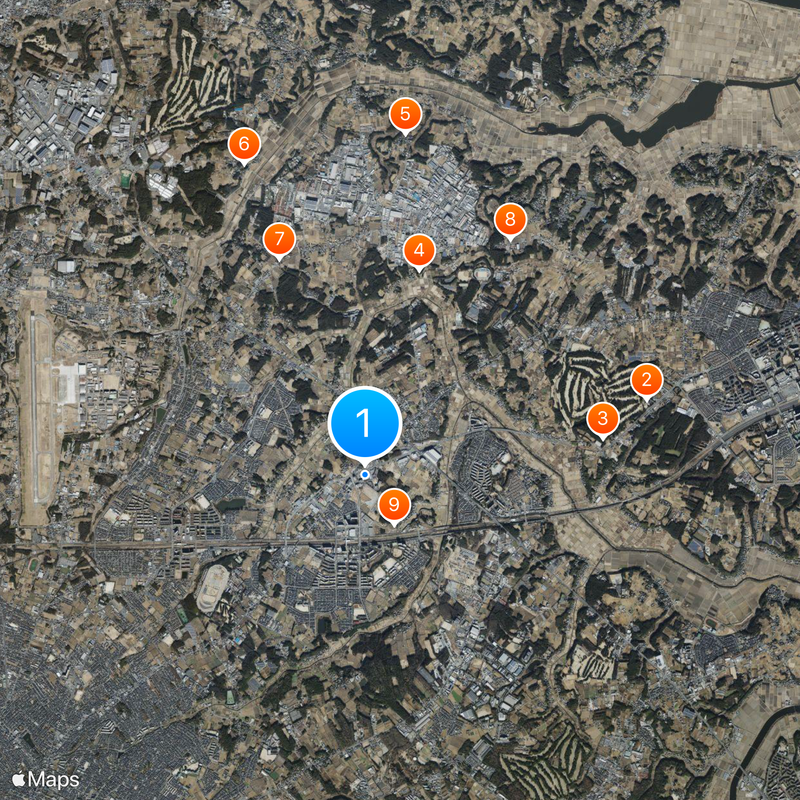Tap the orange map pin numbered 2
The image size is (800, 800).
646,380
